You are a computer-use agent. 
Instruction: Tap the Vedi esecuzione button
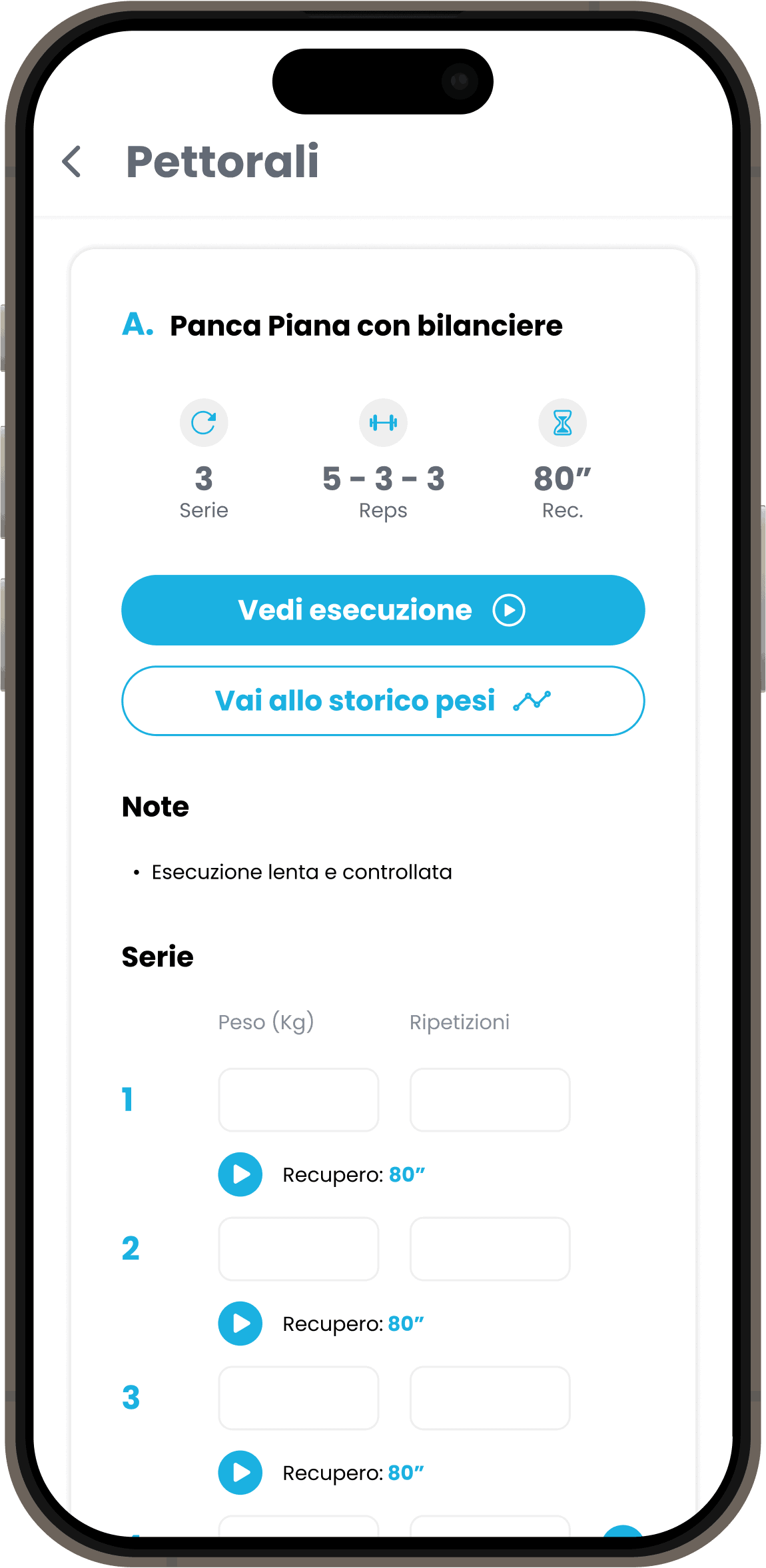tap(382, 610)
